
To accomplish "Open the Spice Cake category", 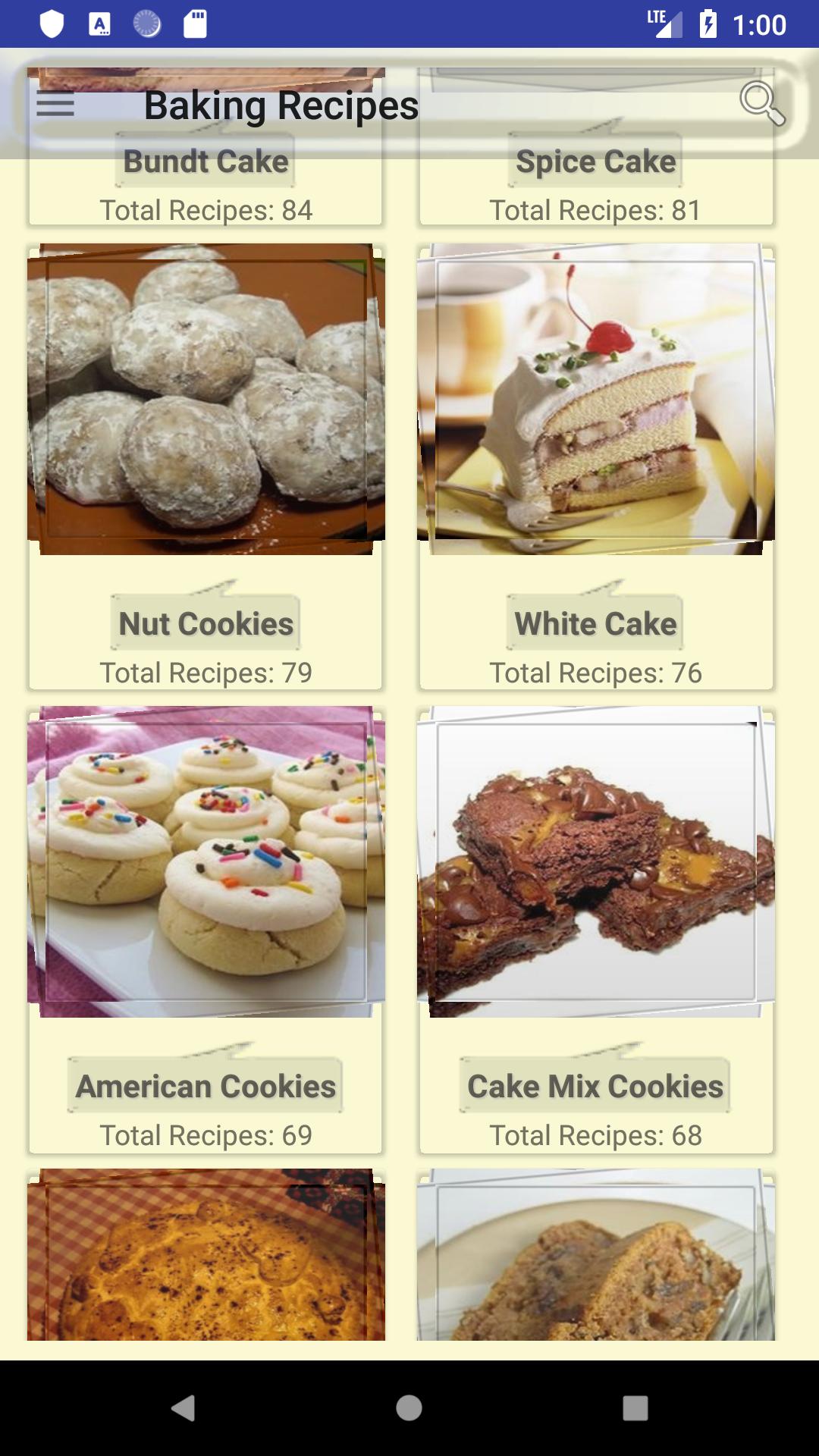I will coord(595,161).
